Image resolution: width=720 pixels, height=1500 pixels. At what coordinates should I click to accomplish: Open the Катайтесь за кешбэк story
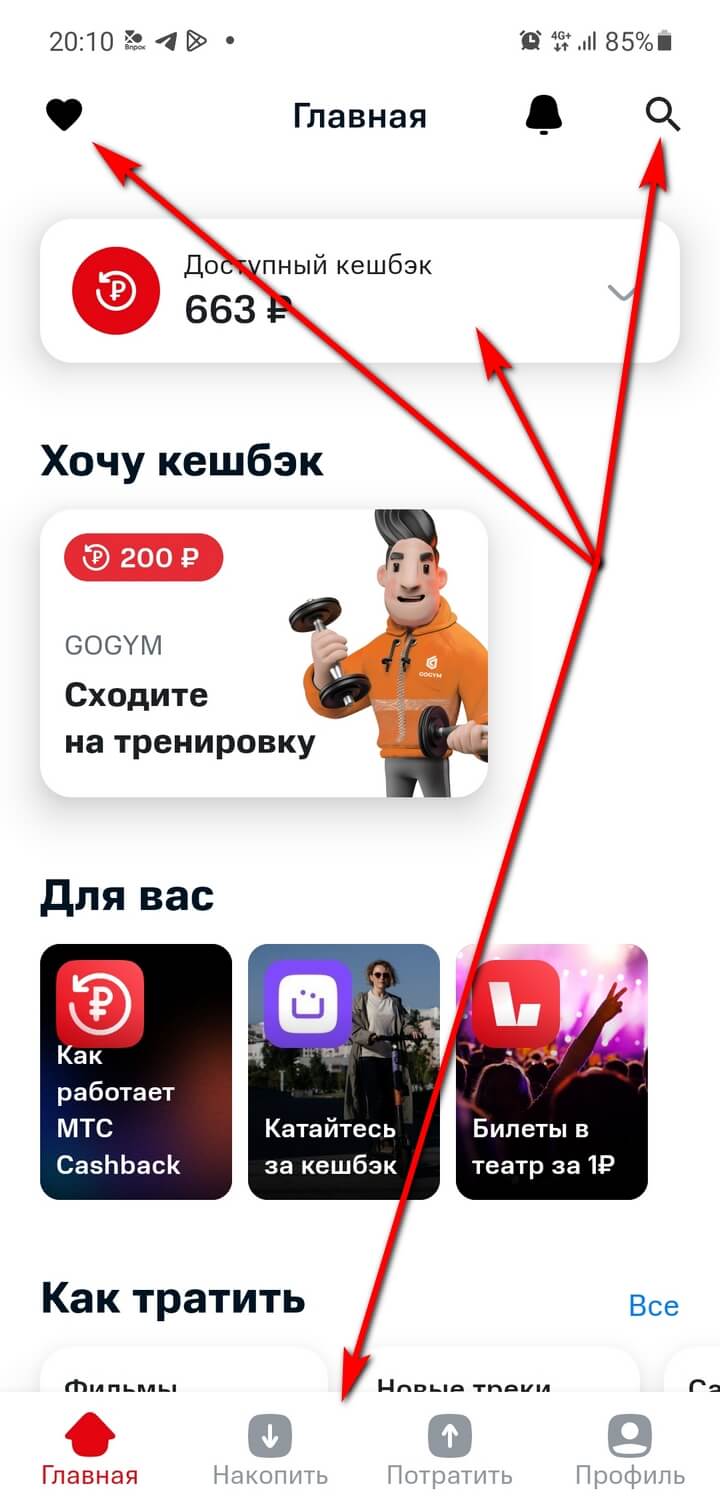click(x=344, y=1071)
